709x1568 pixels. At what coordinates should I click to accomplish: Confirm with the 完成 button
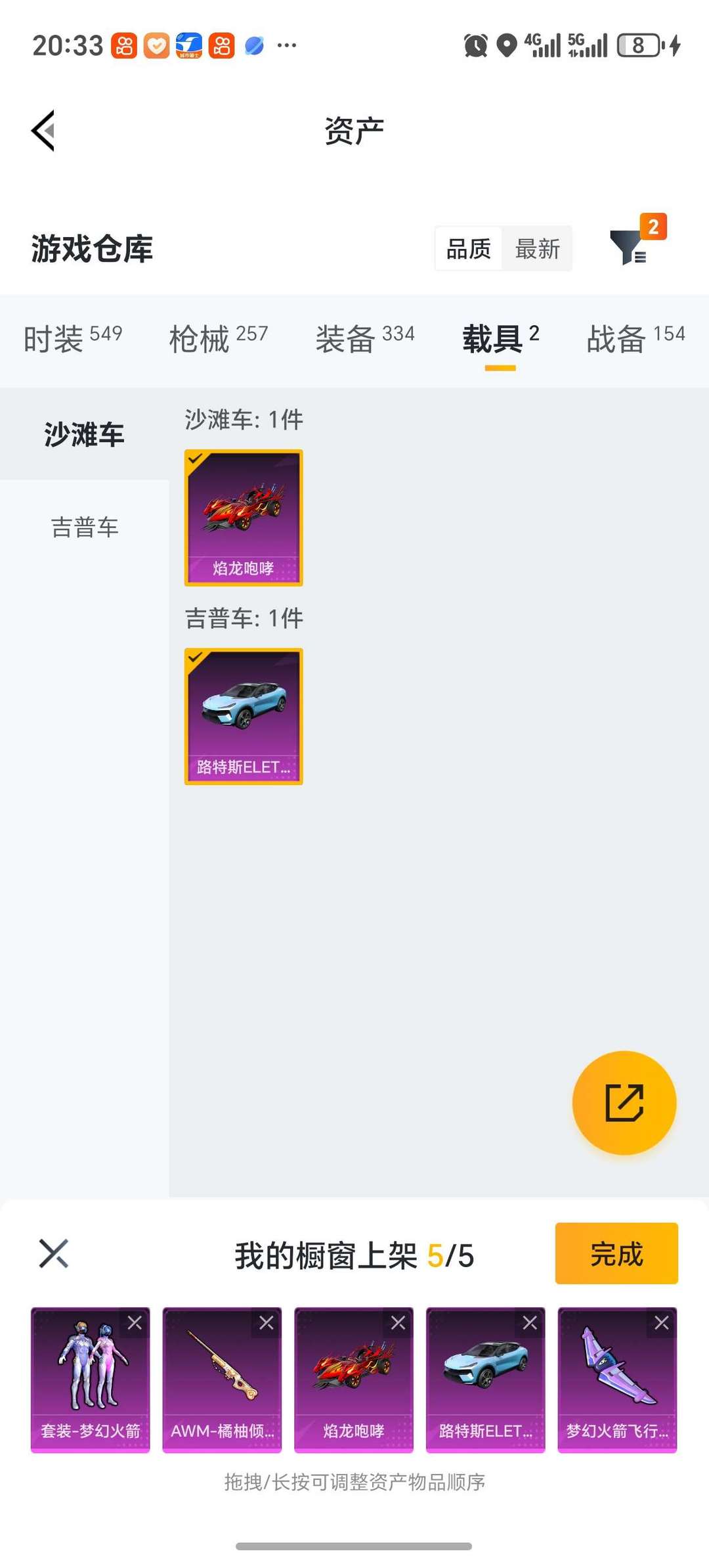tap(616, 1253)
